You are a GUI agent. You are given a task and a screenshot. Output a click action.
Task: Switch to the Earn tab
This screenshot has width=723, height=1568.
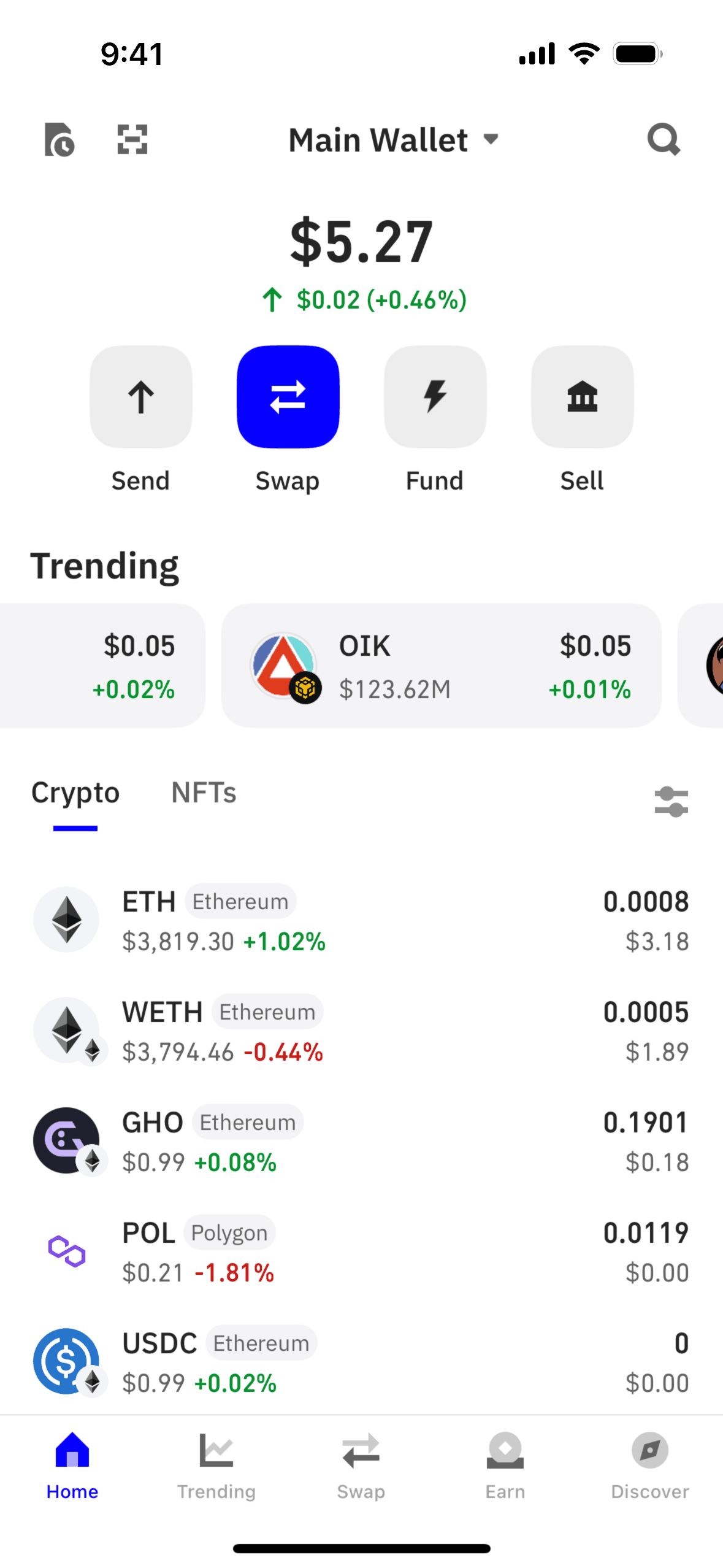pos(505,1465)
